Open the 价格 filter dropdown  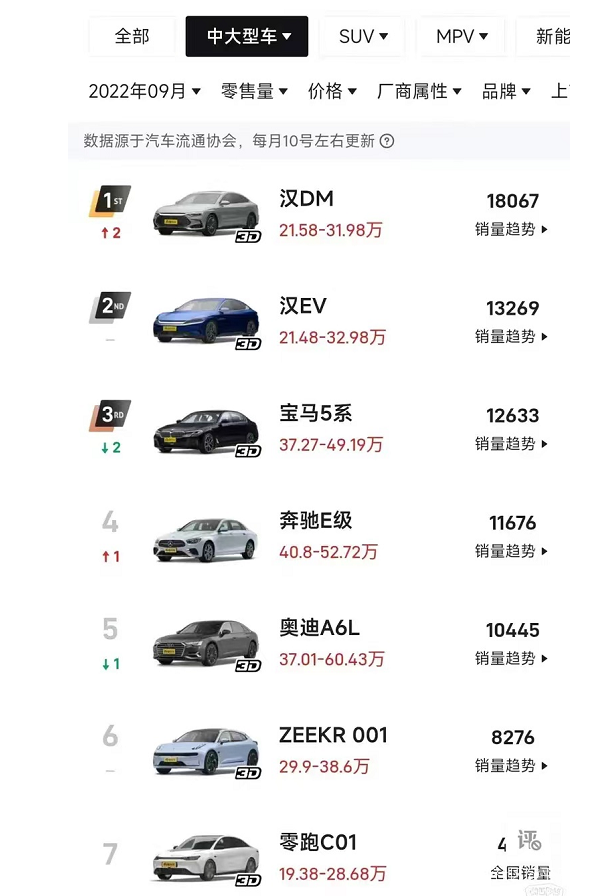tap(333, 91)
